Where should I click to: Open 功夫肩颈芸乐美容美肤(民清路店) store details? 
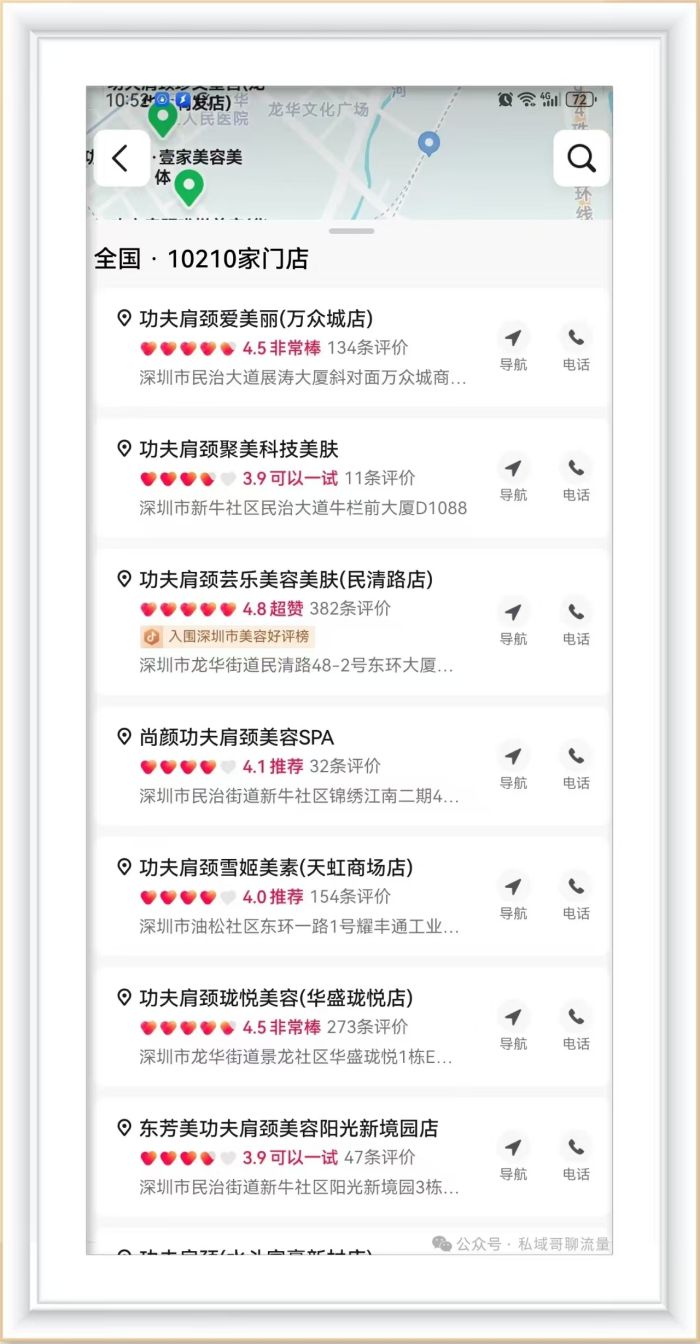[x=286, y=579]
